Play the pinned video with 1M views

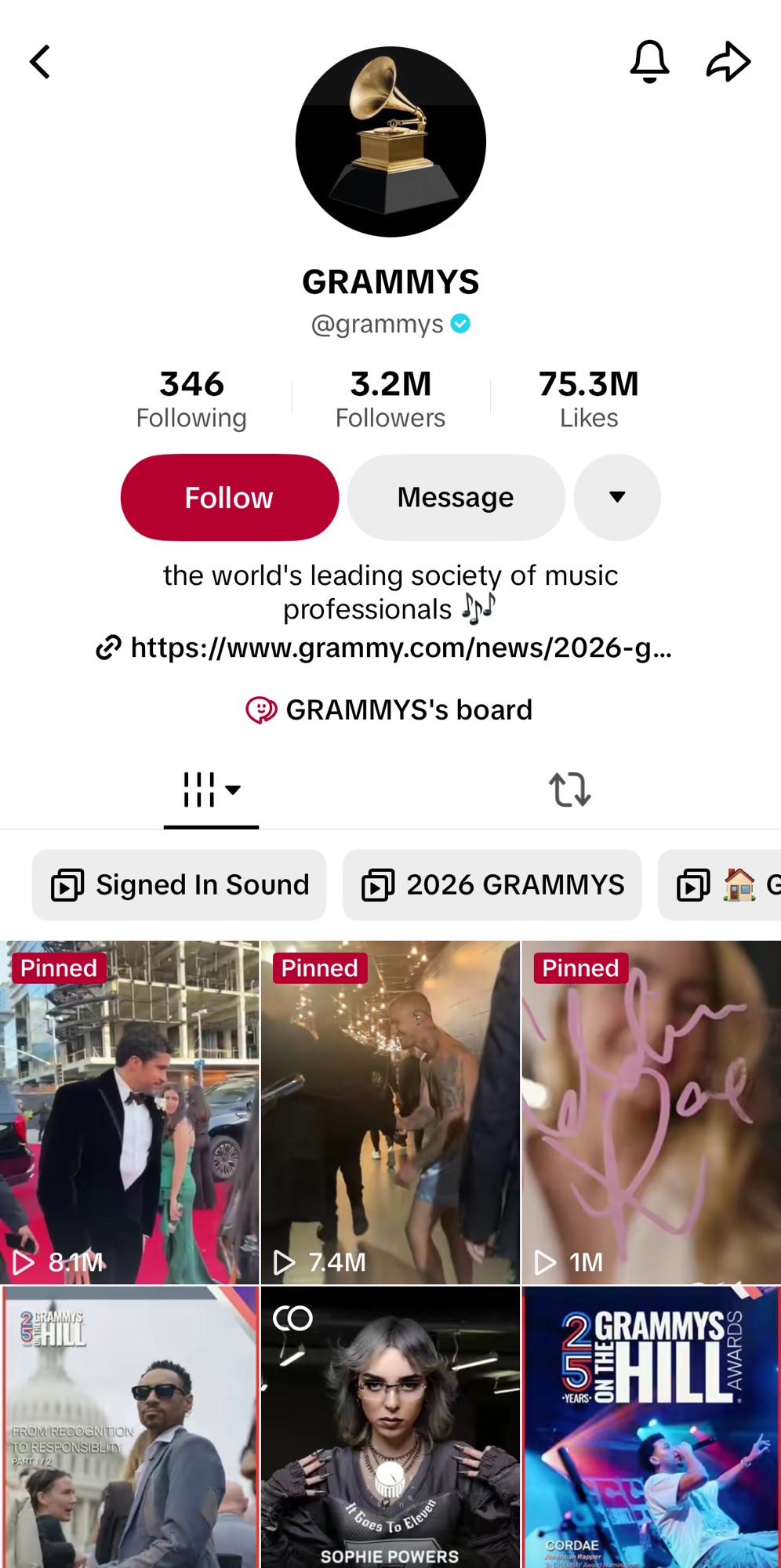click(x=652, y=1112)
